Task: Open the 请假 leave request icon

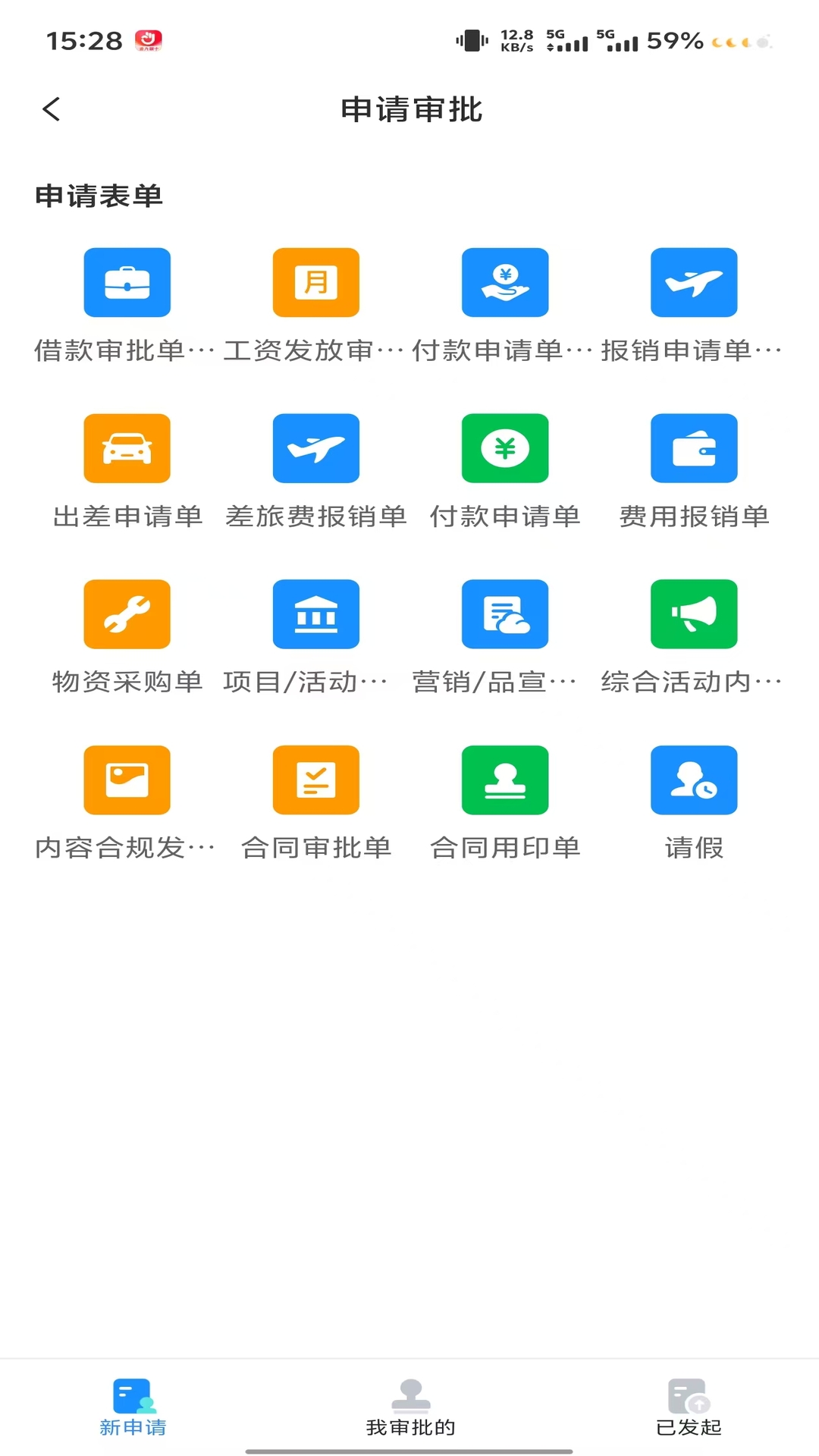Action: (694, 780)
